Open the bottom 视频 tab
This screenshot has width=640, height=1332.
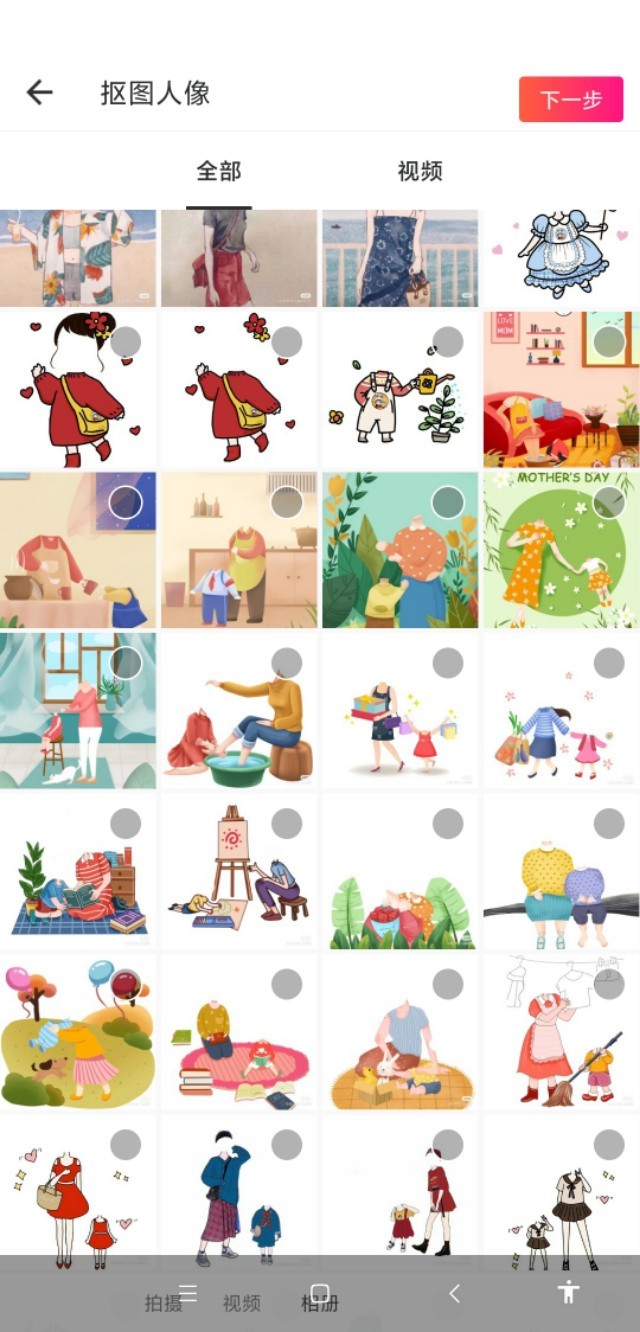241,1303
